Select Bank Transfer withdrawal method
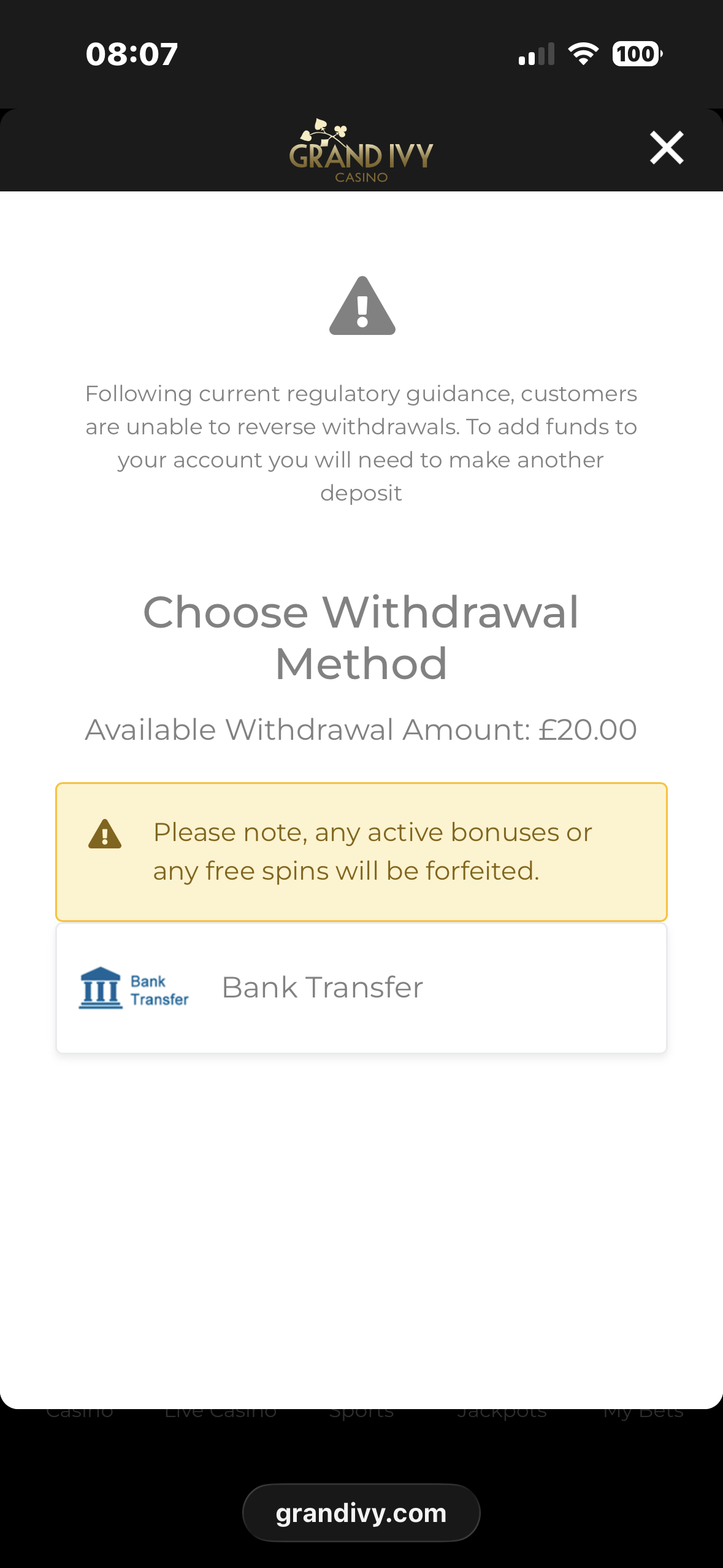This screenshot has width=723, height=1568. [361, 988]
